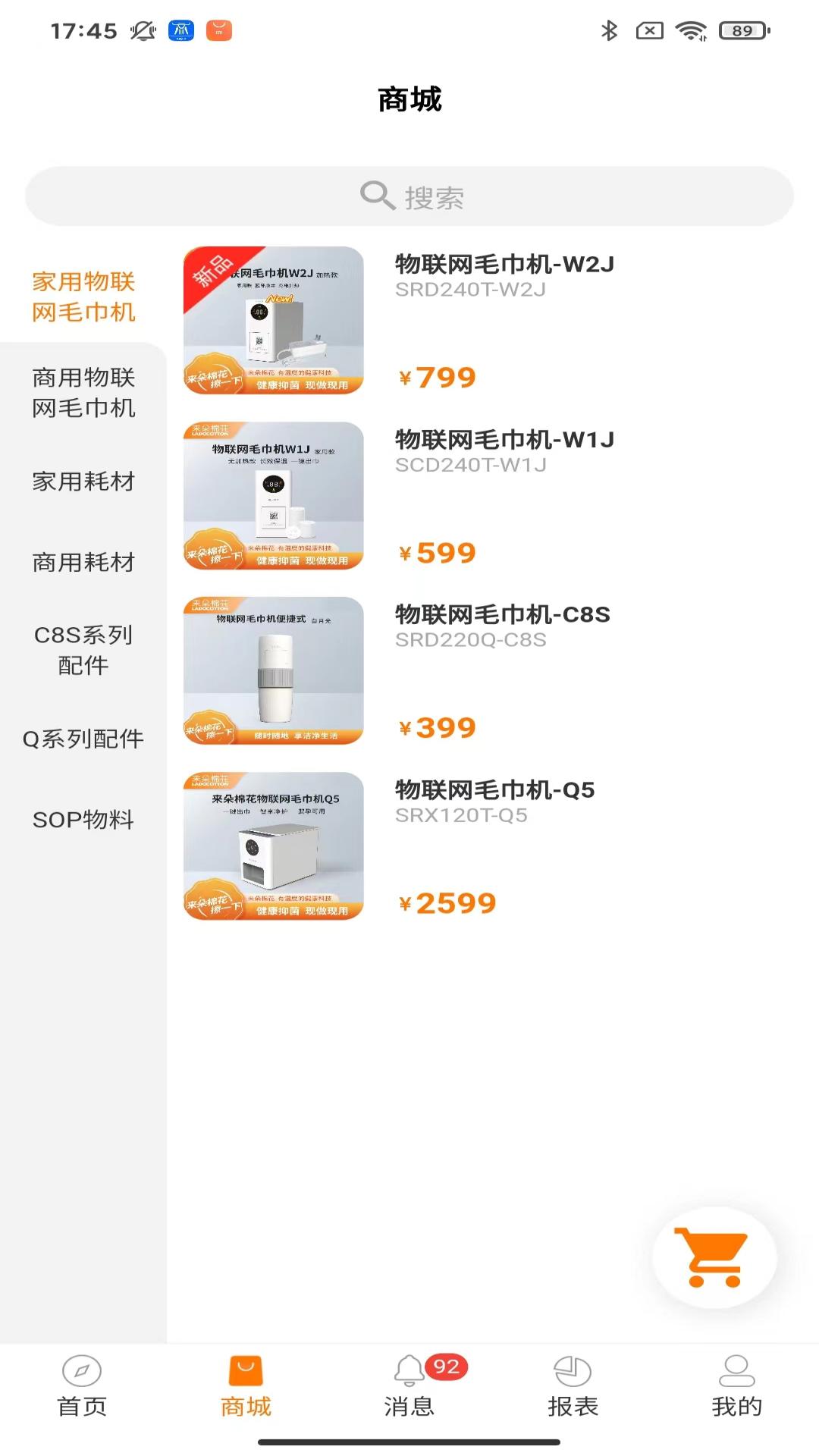Tap the 搜索 search box

(409, 196)
